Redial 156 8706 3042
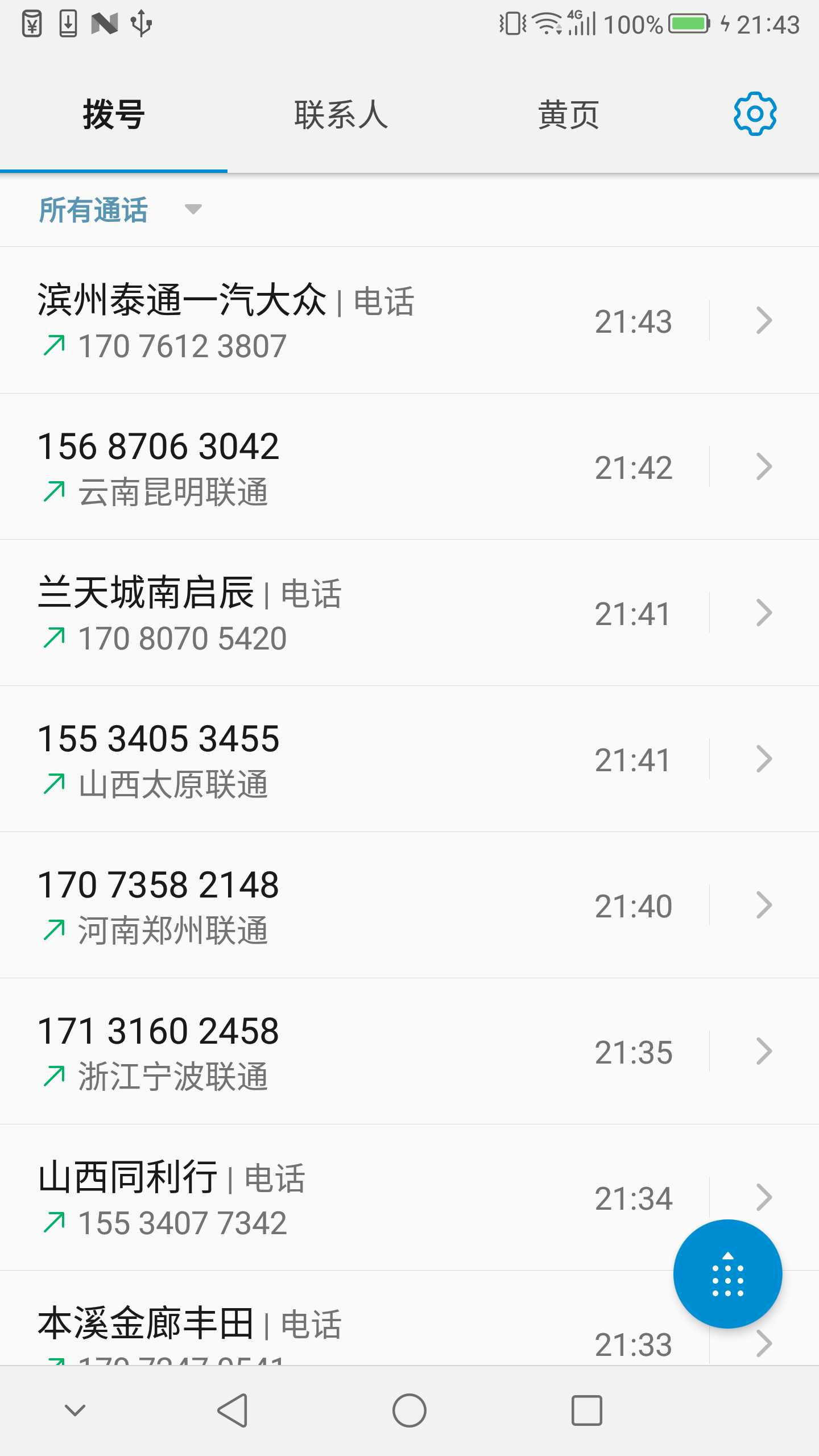Image resolution: width=819 pixels, height=1456 pixels. point(284,466)
